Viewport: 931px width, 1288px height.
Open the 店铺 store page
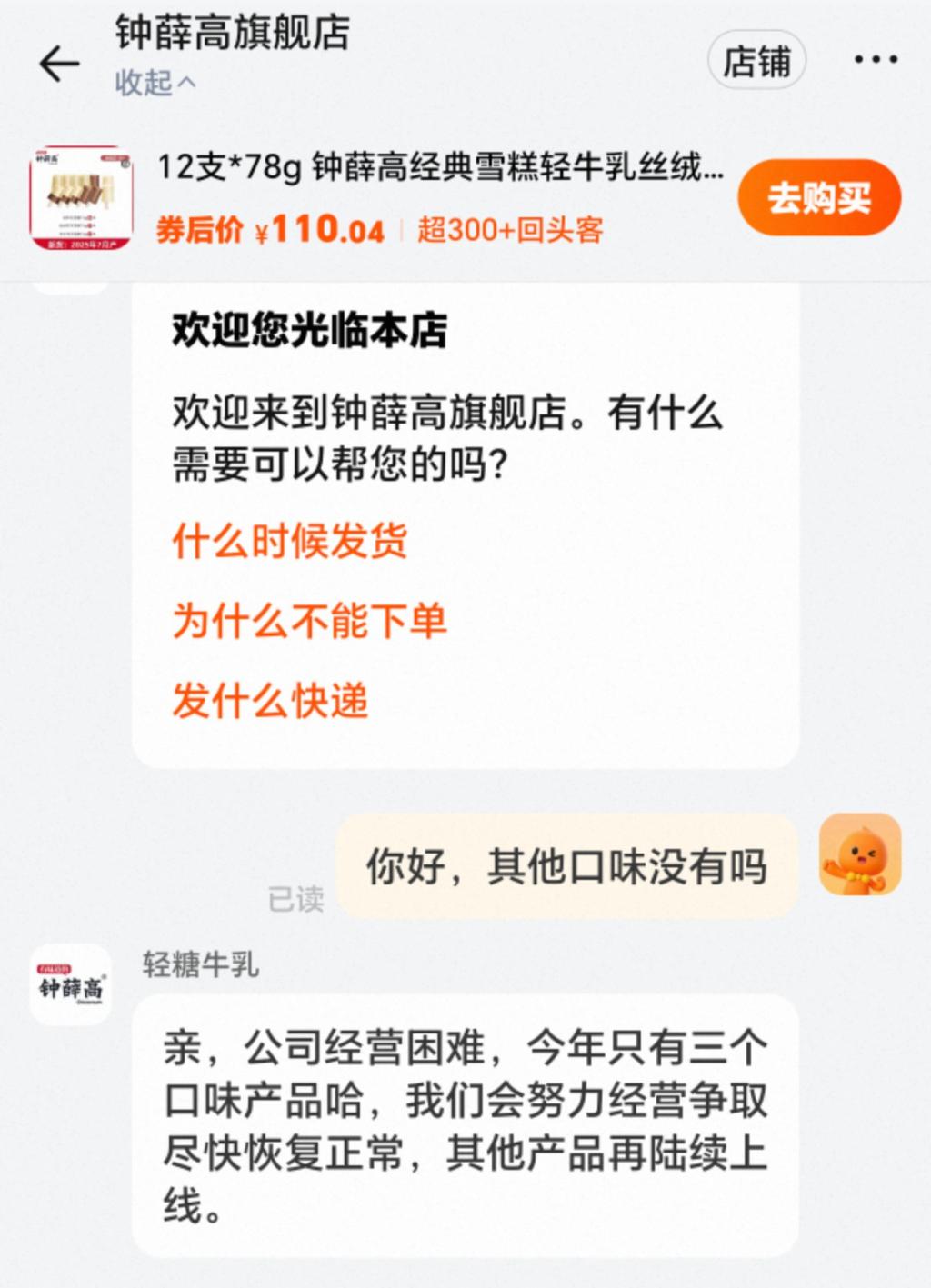[756, 62]
